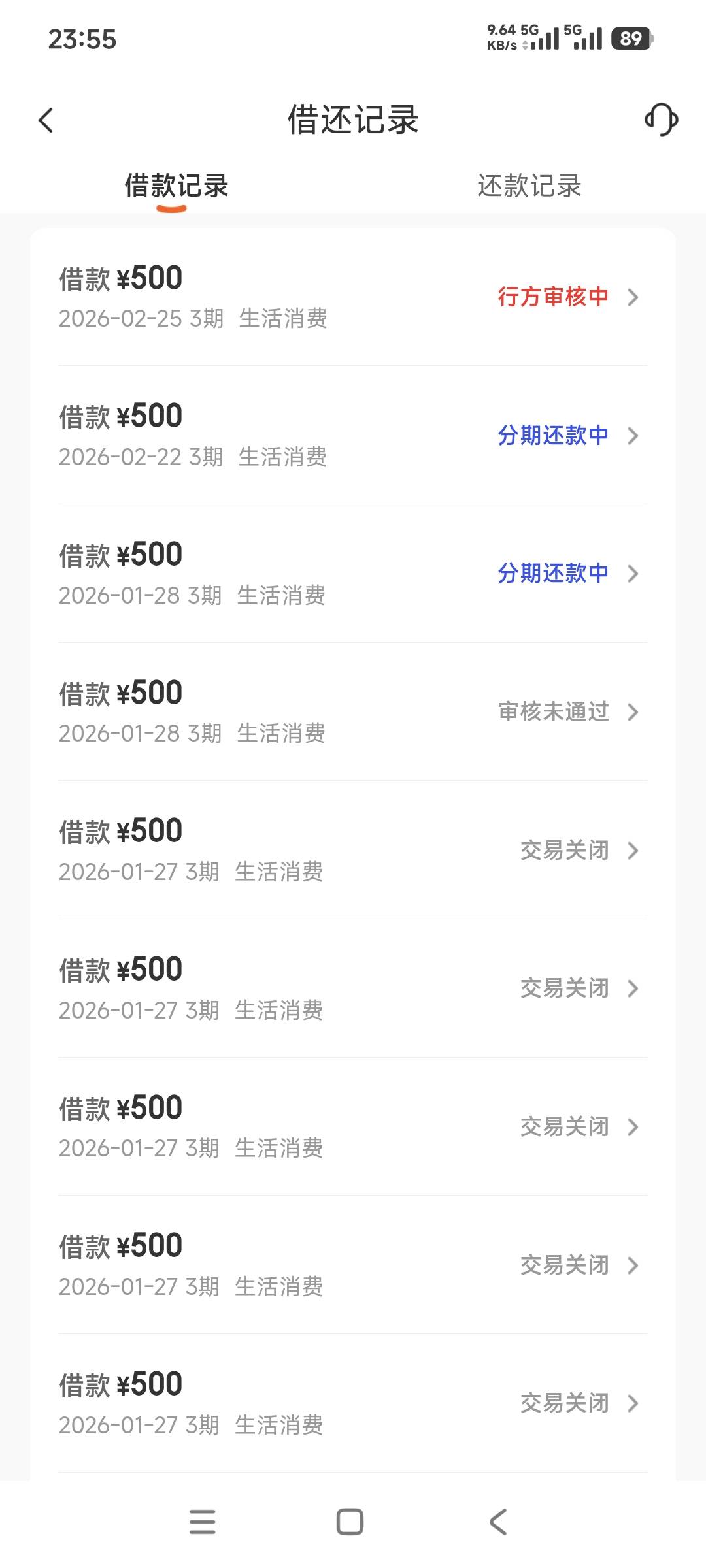
Task: Open the loan marked 审核未通过
Action: click(x=353, y=712)
